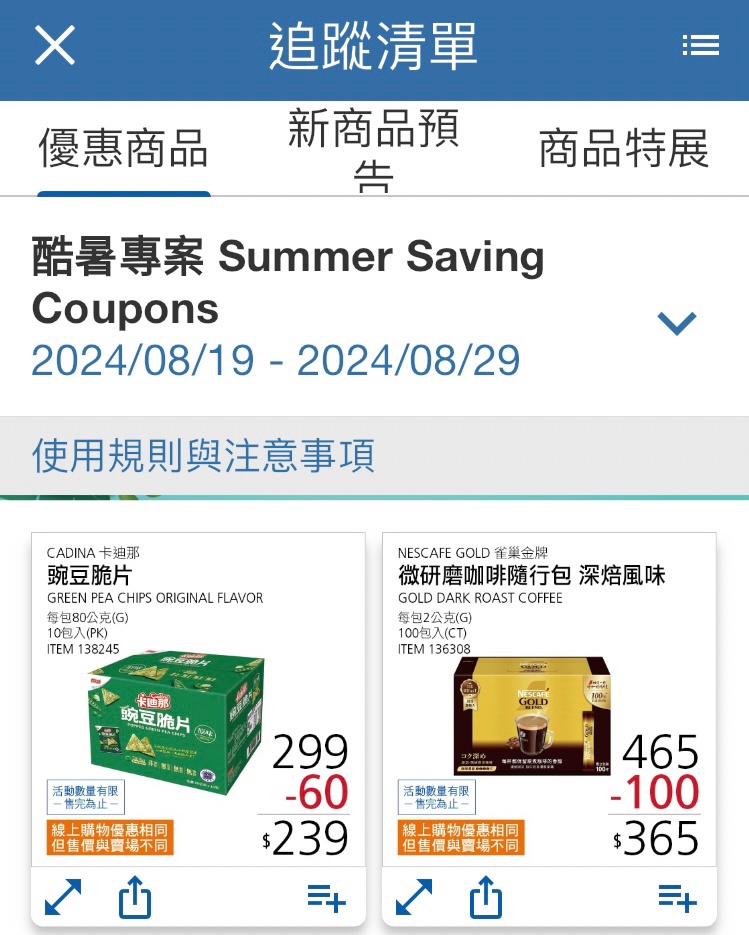
Task: Switch to the 商品特展 tab
Action: [623, 150]
